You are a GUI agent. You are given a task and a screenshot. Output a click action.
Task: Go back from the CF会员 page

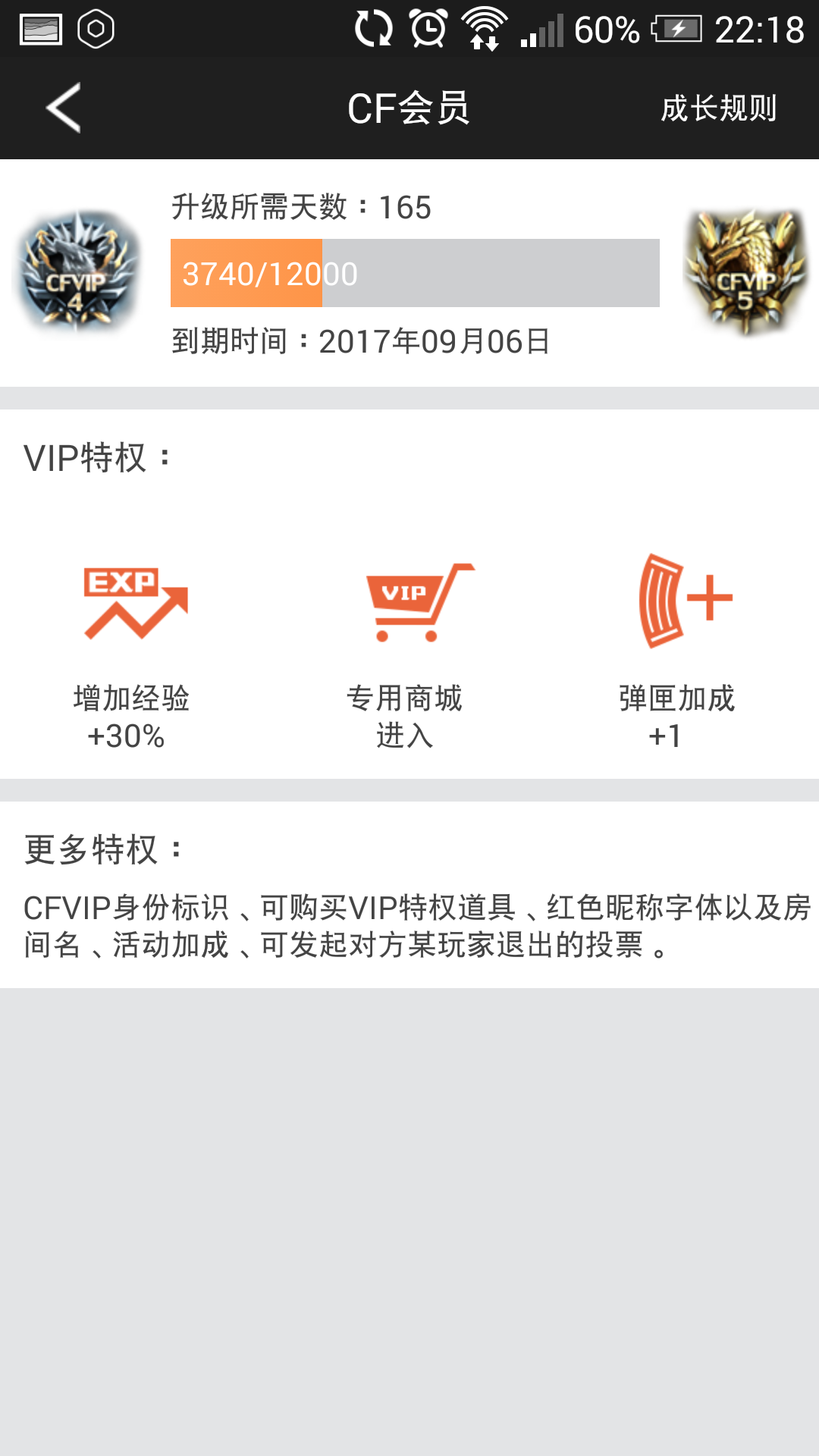tap(64, 108)
